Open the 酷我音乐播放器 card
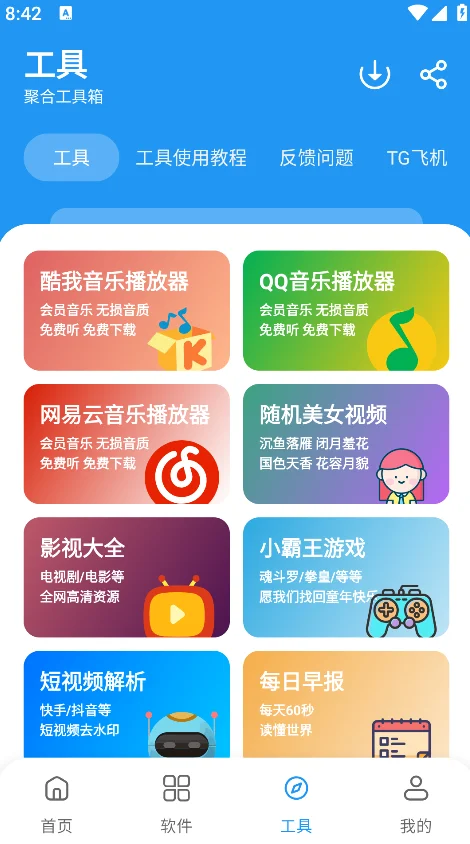The height and width of the screenshot is (844, 470). pos(127,311)
